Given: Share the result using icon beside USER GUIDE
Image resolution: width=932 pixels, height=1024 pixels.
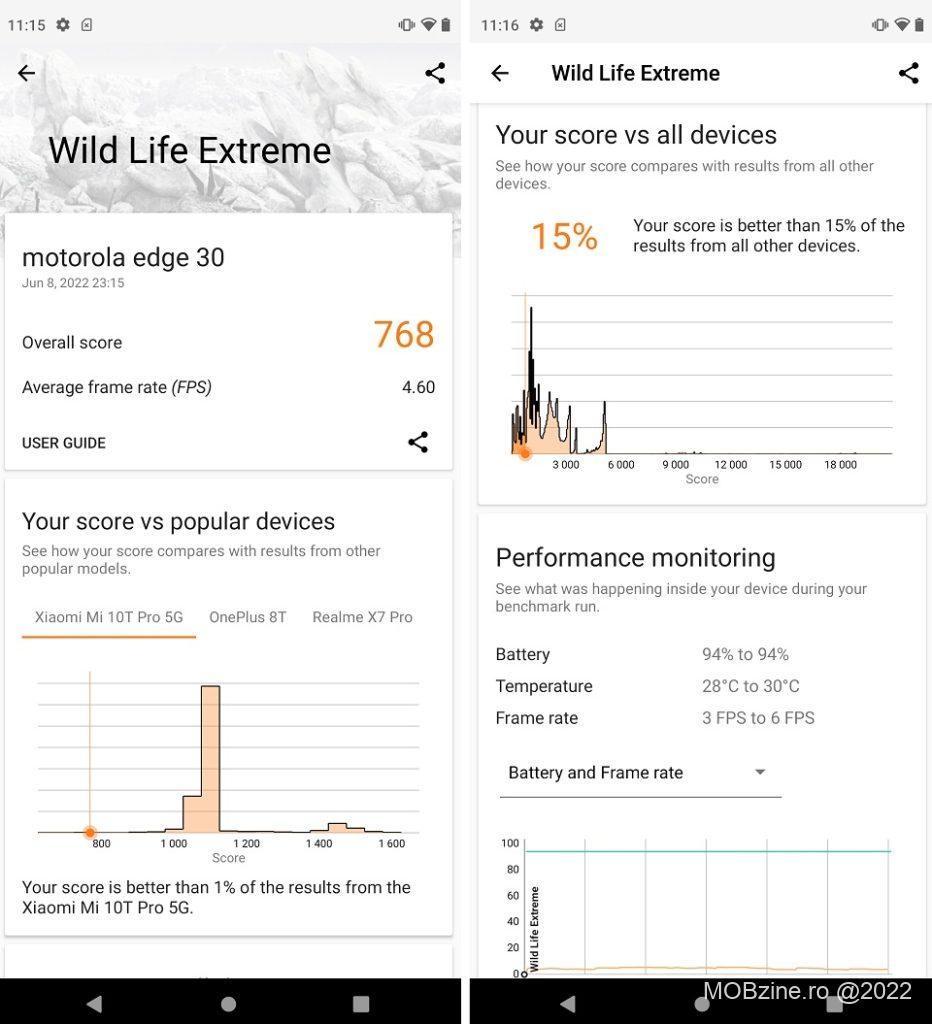Looking at the screenshot, I should point(418,442).
